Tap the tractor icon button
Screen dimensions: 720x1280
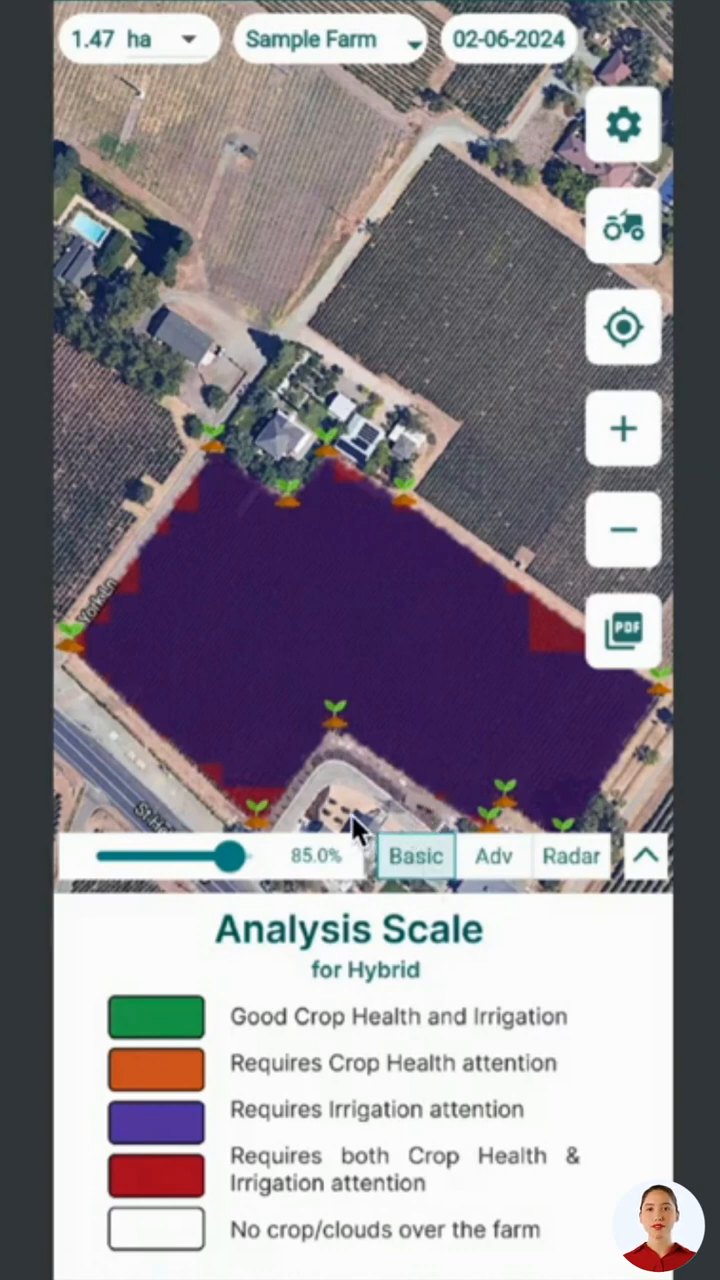[x=623, y=226]
